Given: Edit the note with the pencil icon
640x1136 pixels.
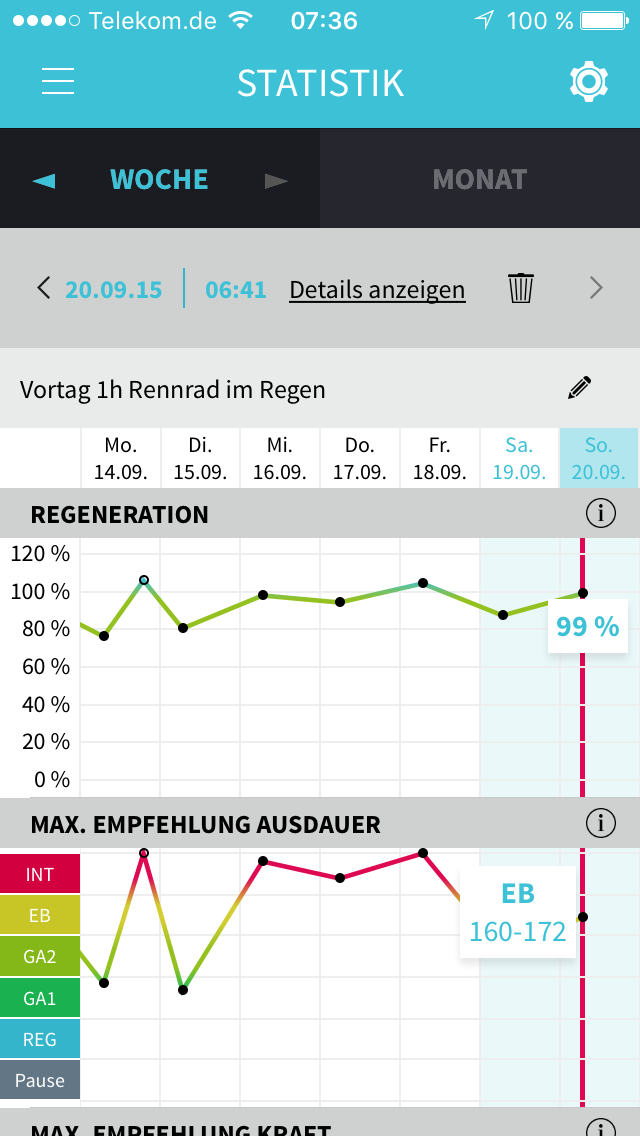Looking at the screenshot, I should coord(579,388).
